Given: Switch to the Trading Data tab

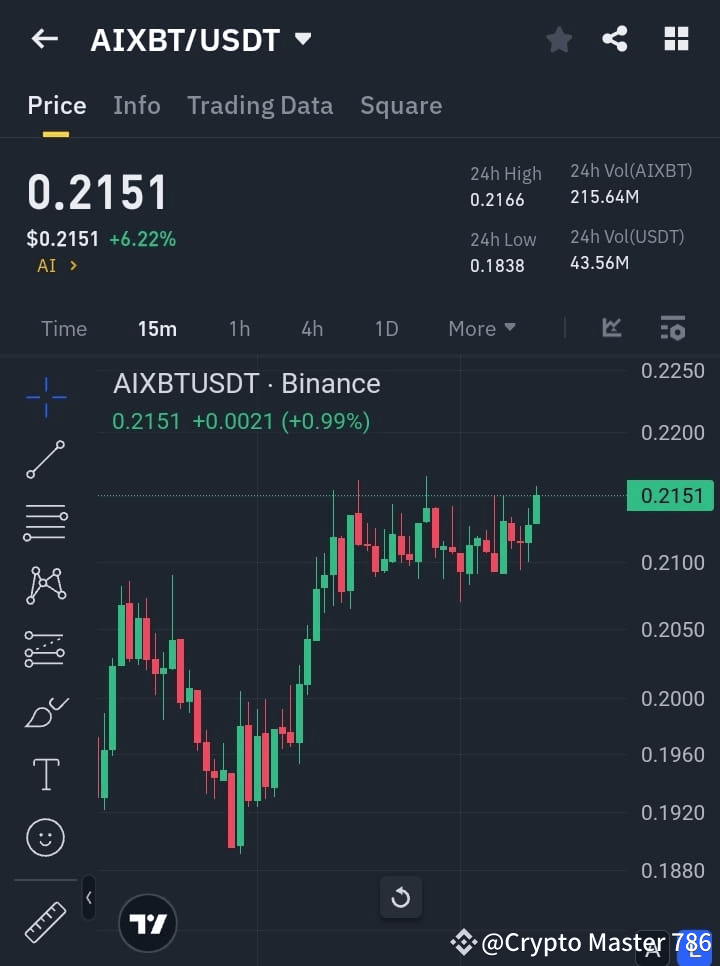Looking at the screenshot, I should tap(260, 105).
